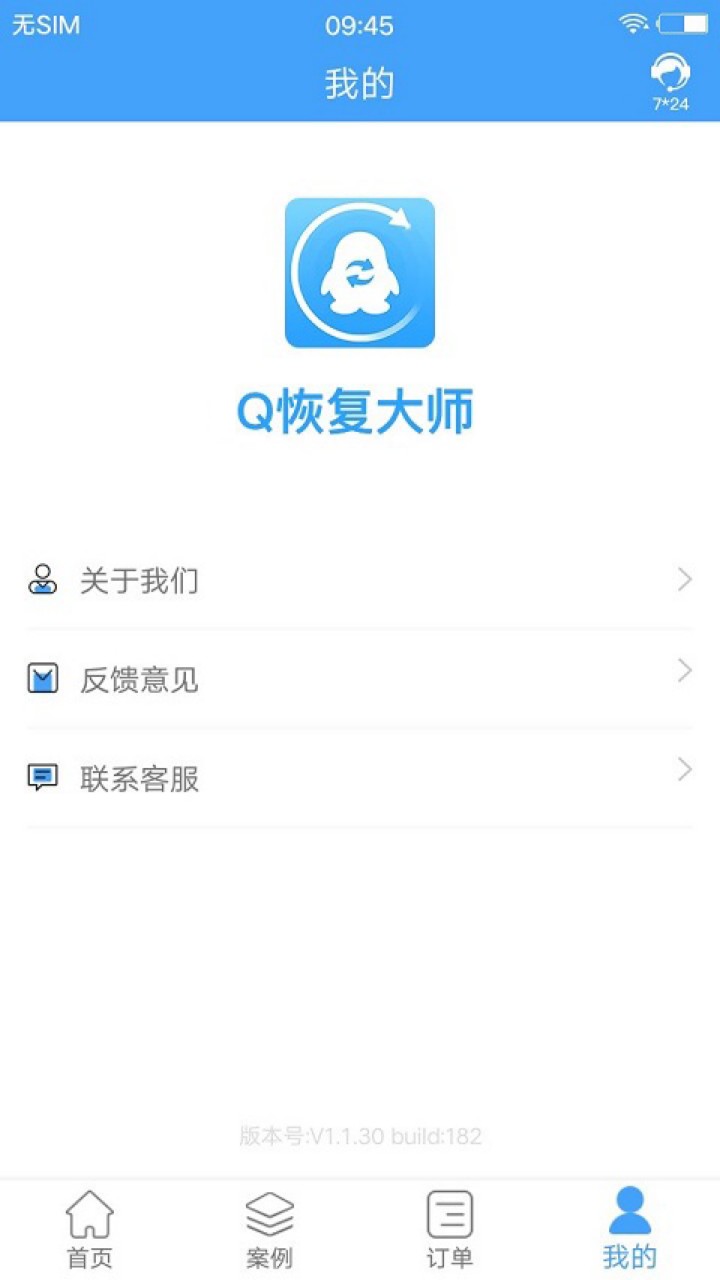This screenshot has width=720, height=1280.
Task: Open the 反馈意见 feedback entry
Action: coord(360,679)
